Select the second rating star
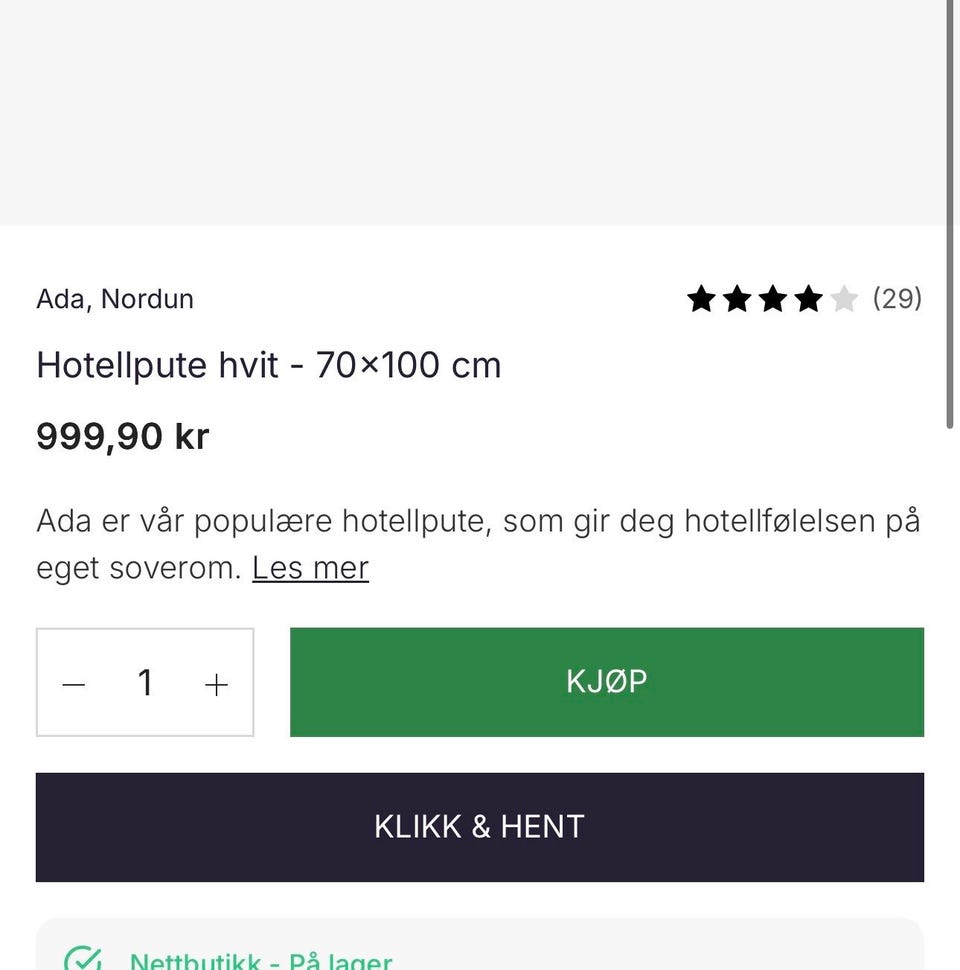 coord(735,298)
